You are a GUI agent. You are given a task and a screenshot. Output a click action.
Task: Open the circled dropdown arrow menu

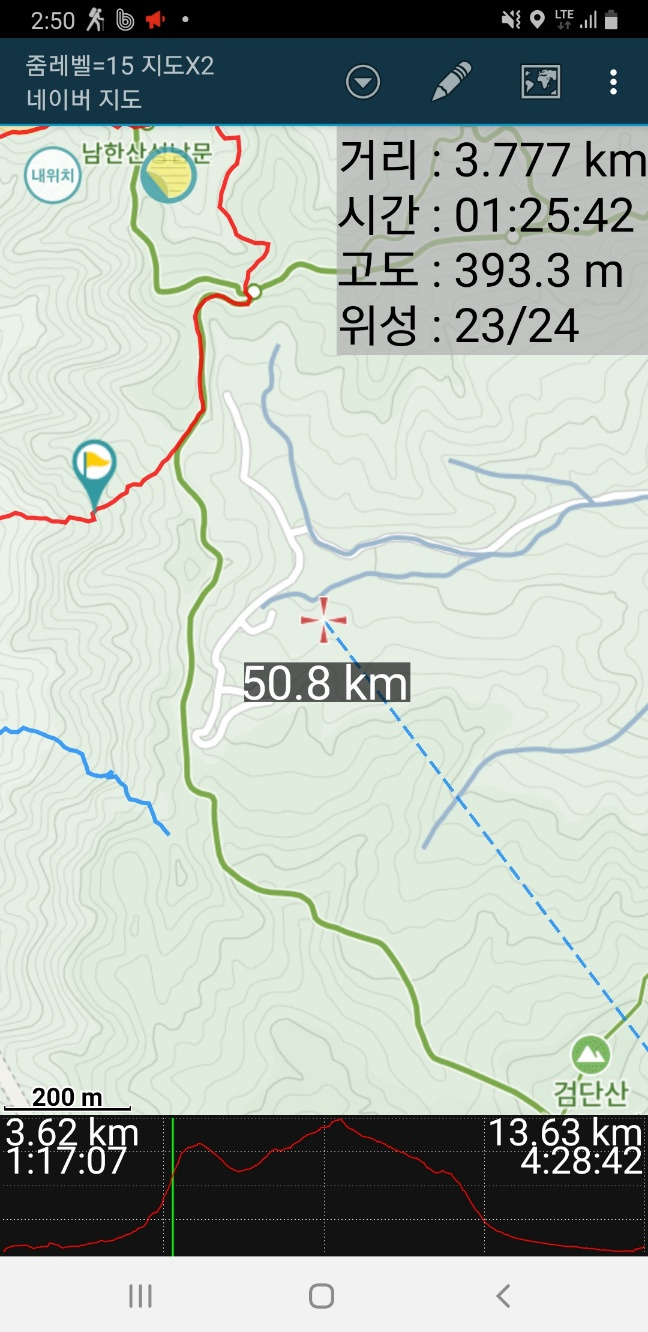click(x=363, y=82)
